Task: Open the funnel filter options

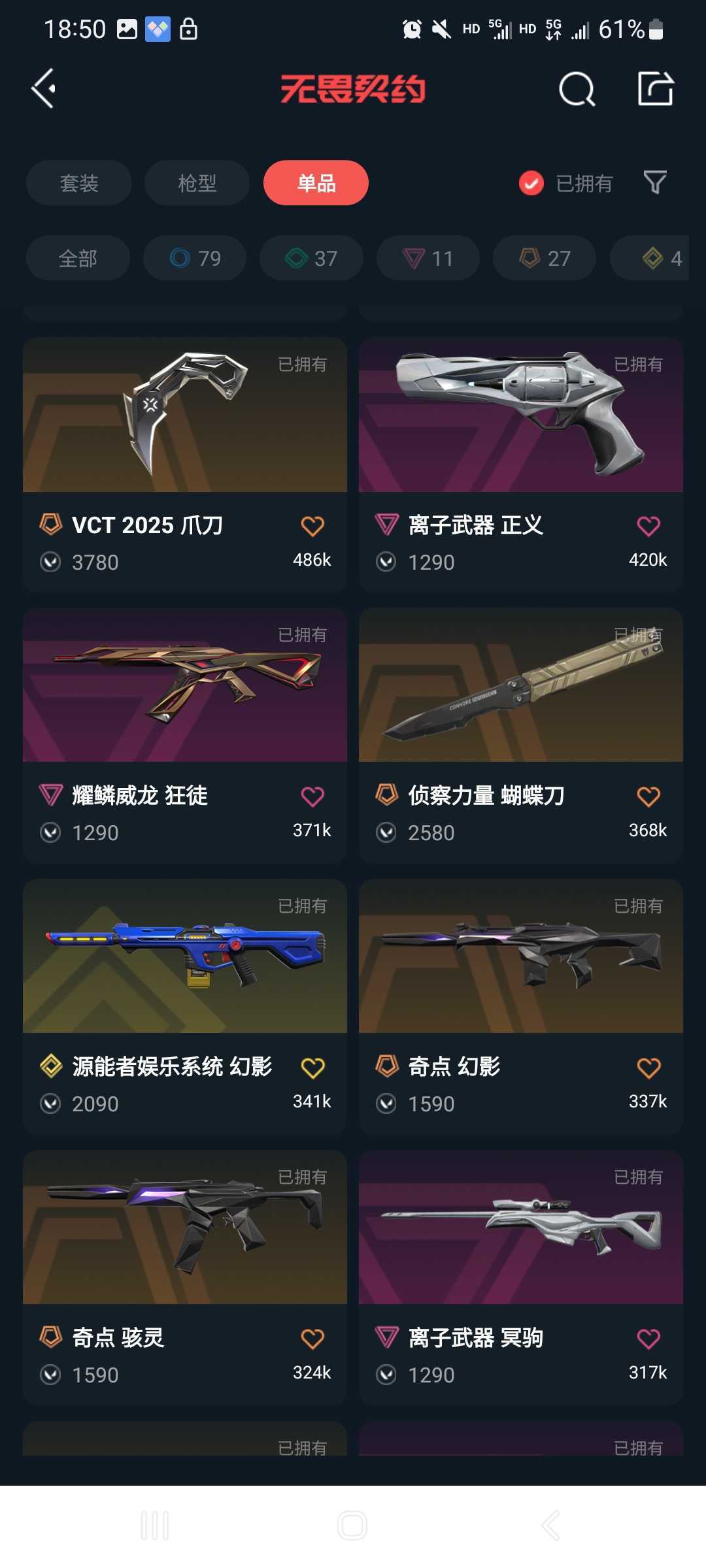Action: coord(654,182)
